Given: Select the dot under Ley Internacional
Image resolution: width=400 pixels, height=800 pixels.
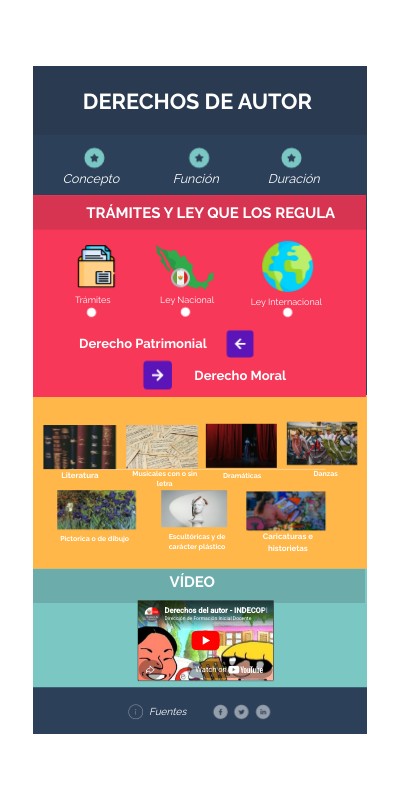Looking at the screenshot, I should click(288, 312).
